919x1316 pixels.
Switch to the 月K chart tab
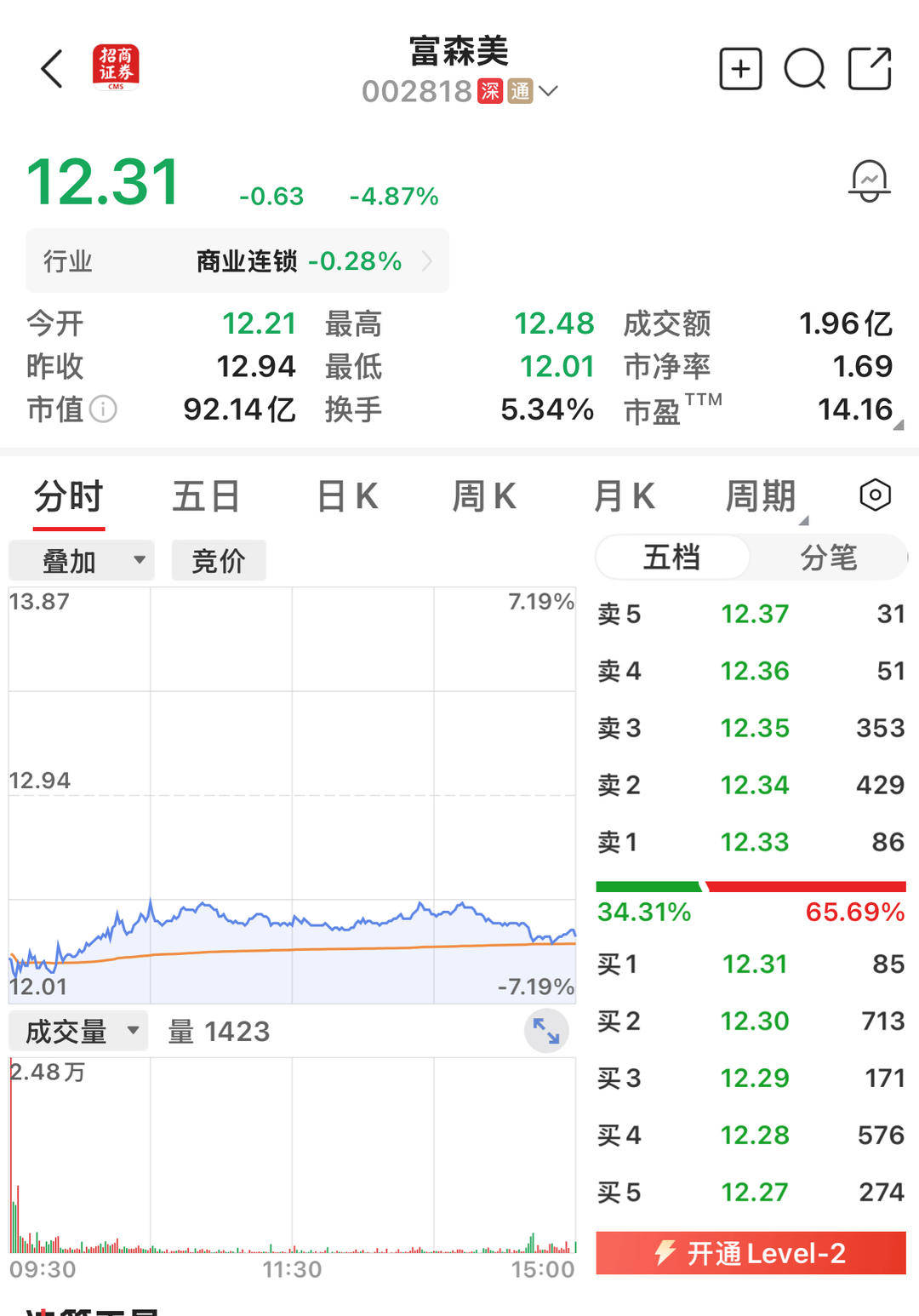coord(624,496)
